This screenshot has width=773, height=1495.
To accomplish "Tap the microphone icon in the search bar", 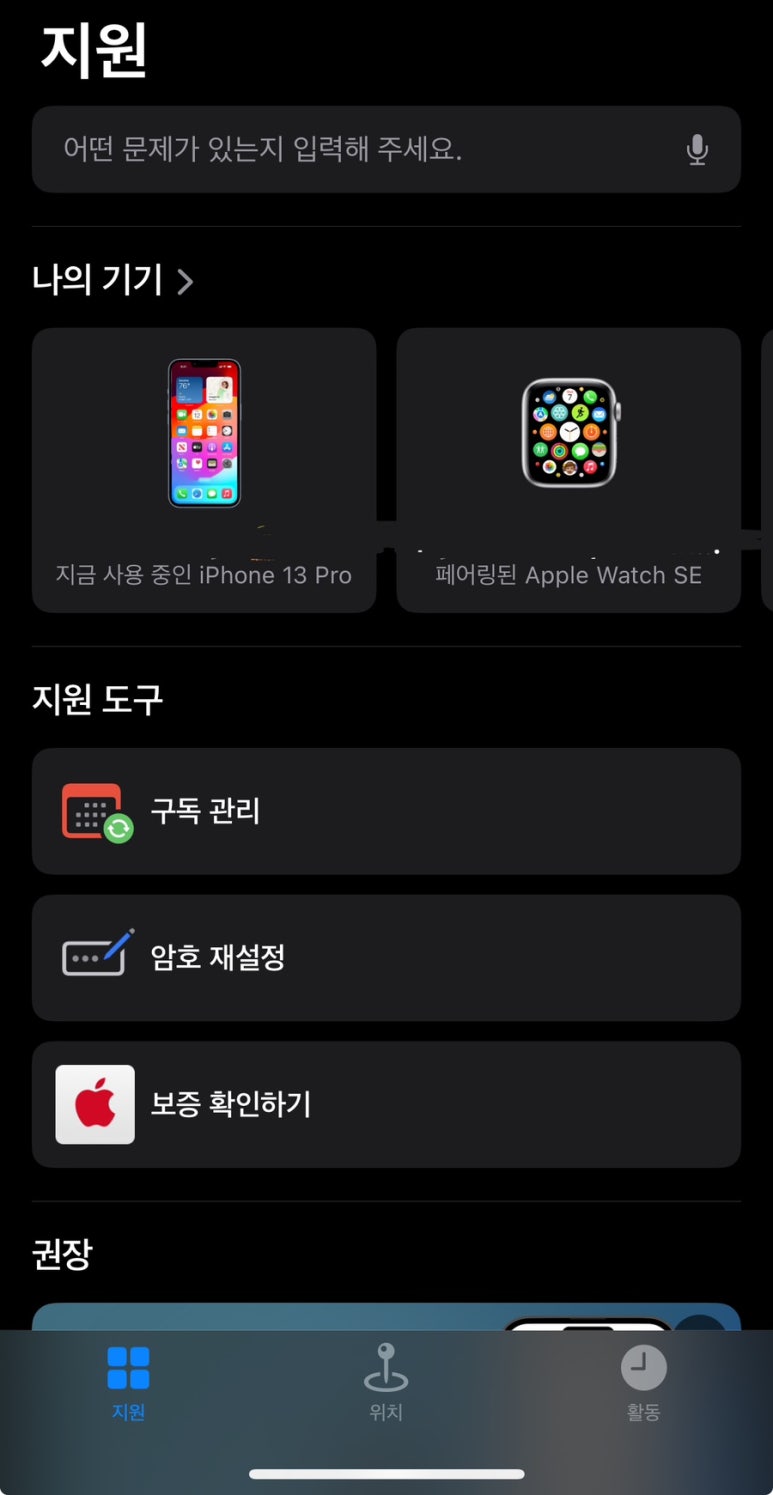I will 697,150.
